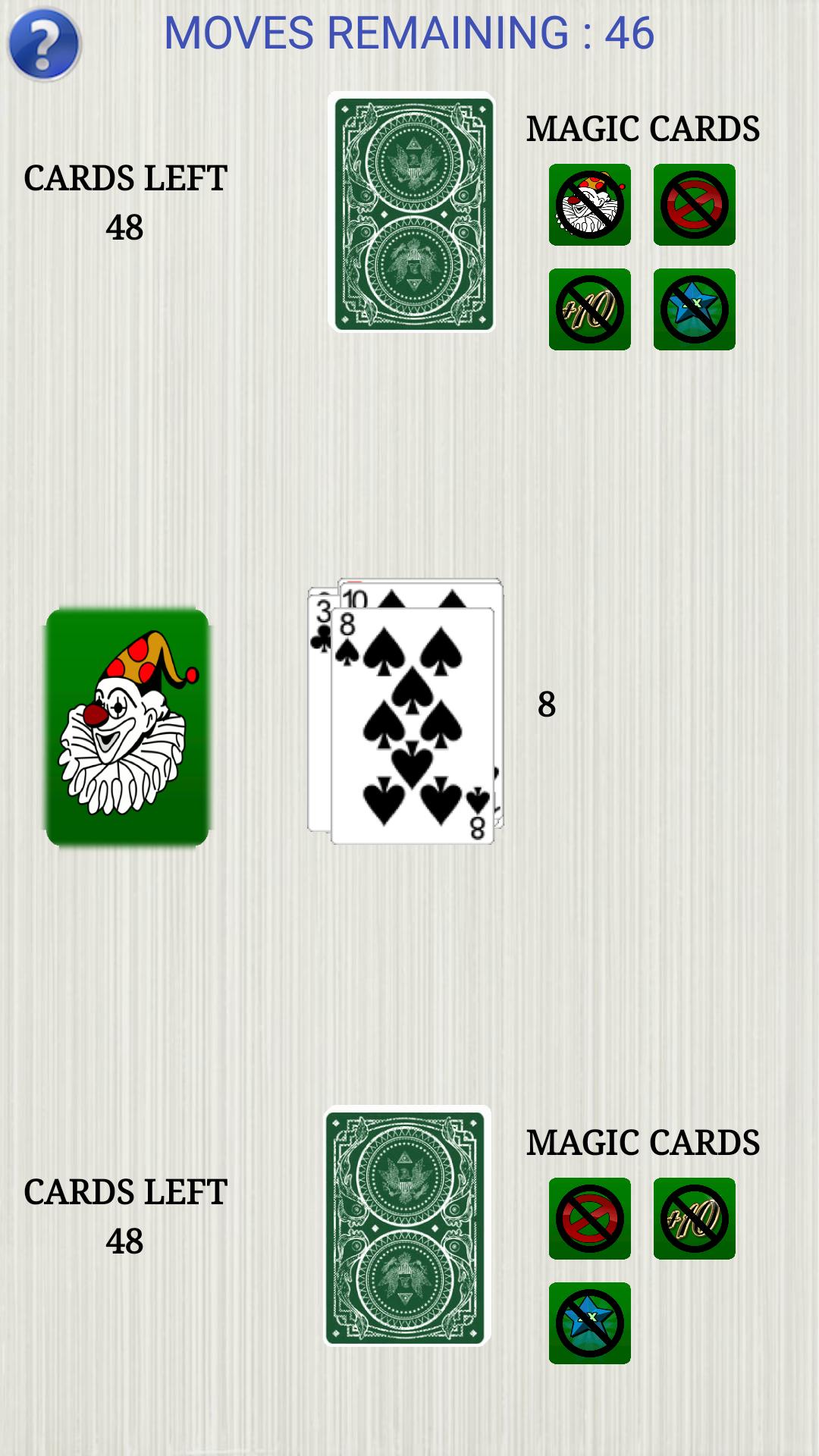Viewport: 819px width, 1456px height.
Task: Use top magic card with red block symbol
Action: (694, 205)
